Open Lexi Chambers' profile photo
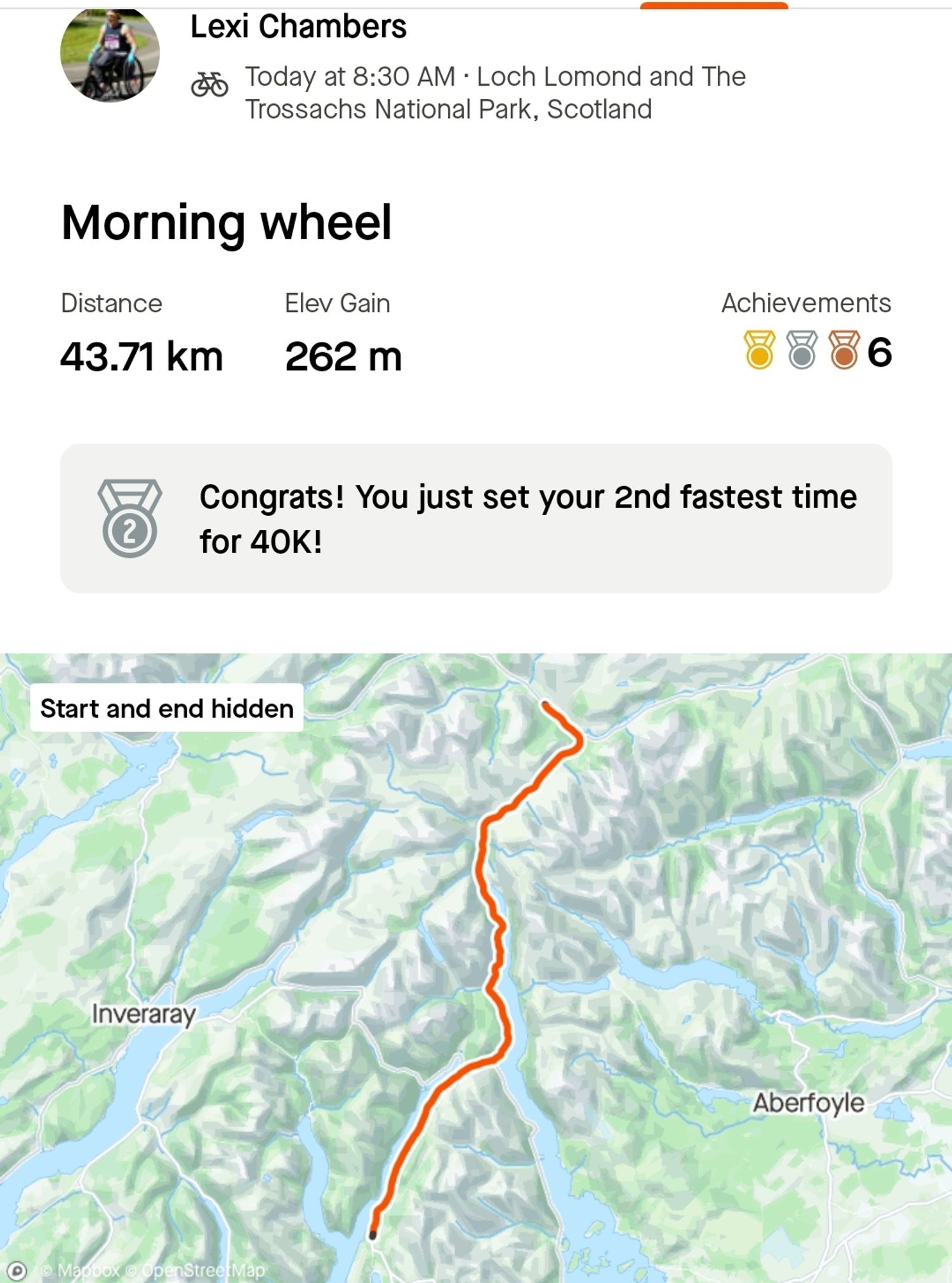952x1283 pixels. click(110, 55)
